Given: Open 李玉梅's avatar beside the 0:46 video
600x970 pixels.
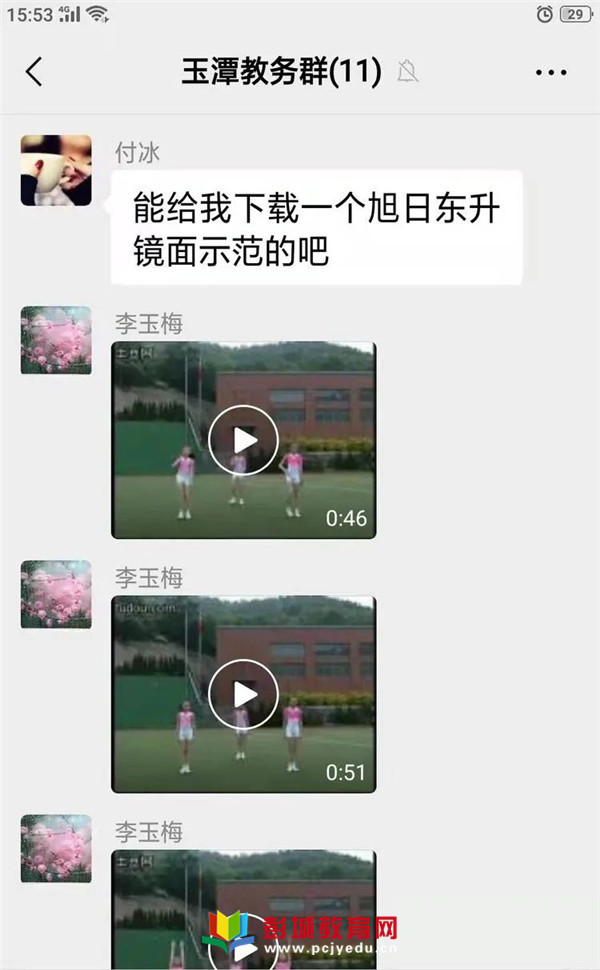Looking at the screenshot, I should 56,340.
